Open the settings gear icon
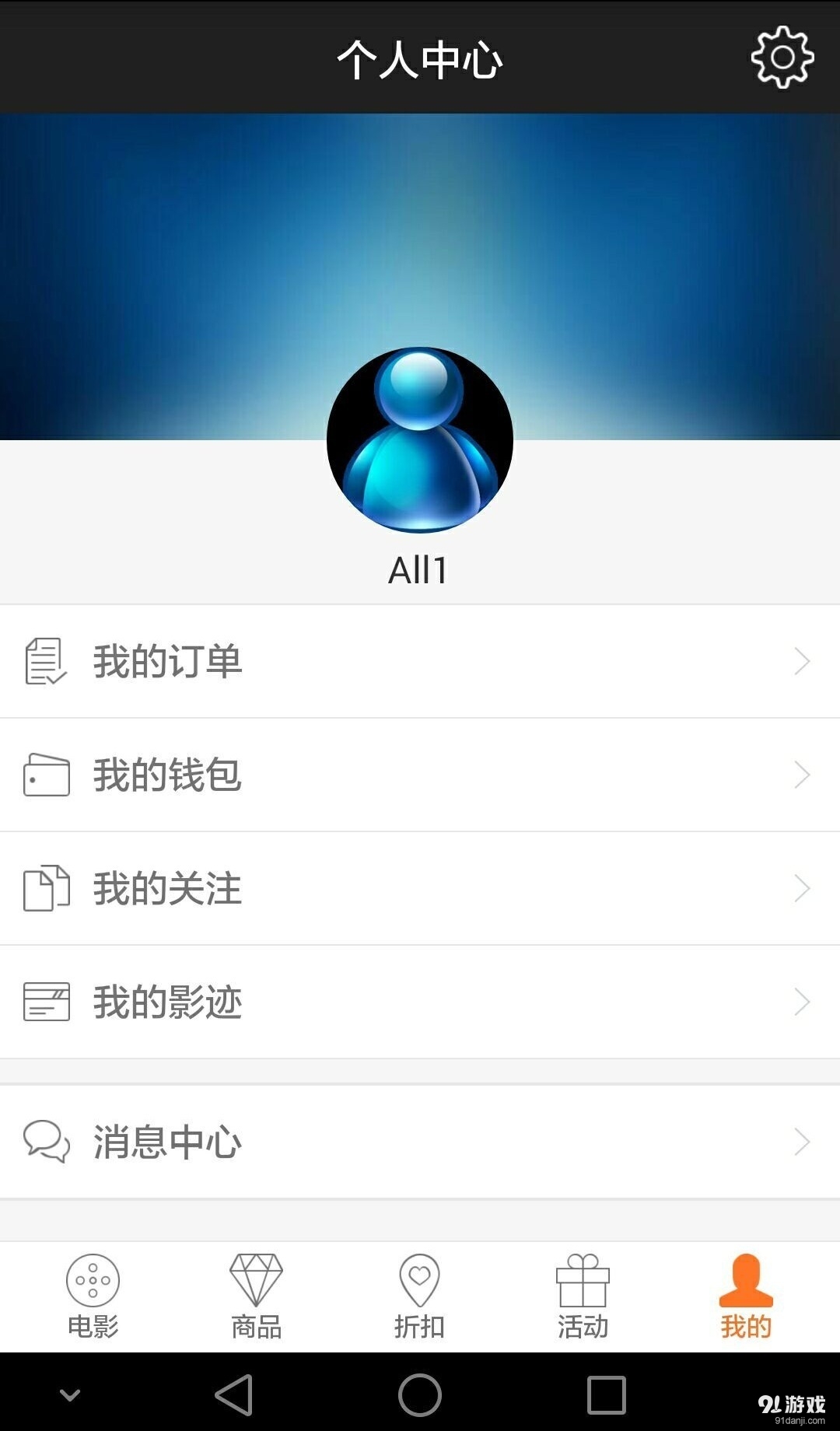Image resolution: width=840 pixels, height=1431 pixels. click(x=781, y=58)
